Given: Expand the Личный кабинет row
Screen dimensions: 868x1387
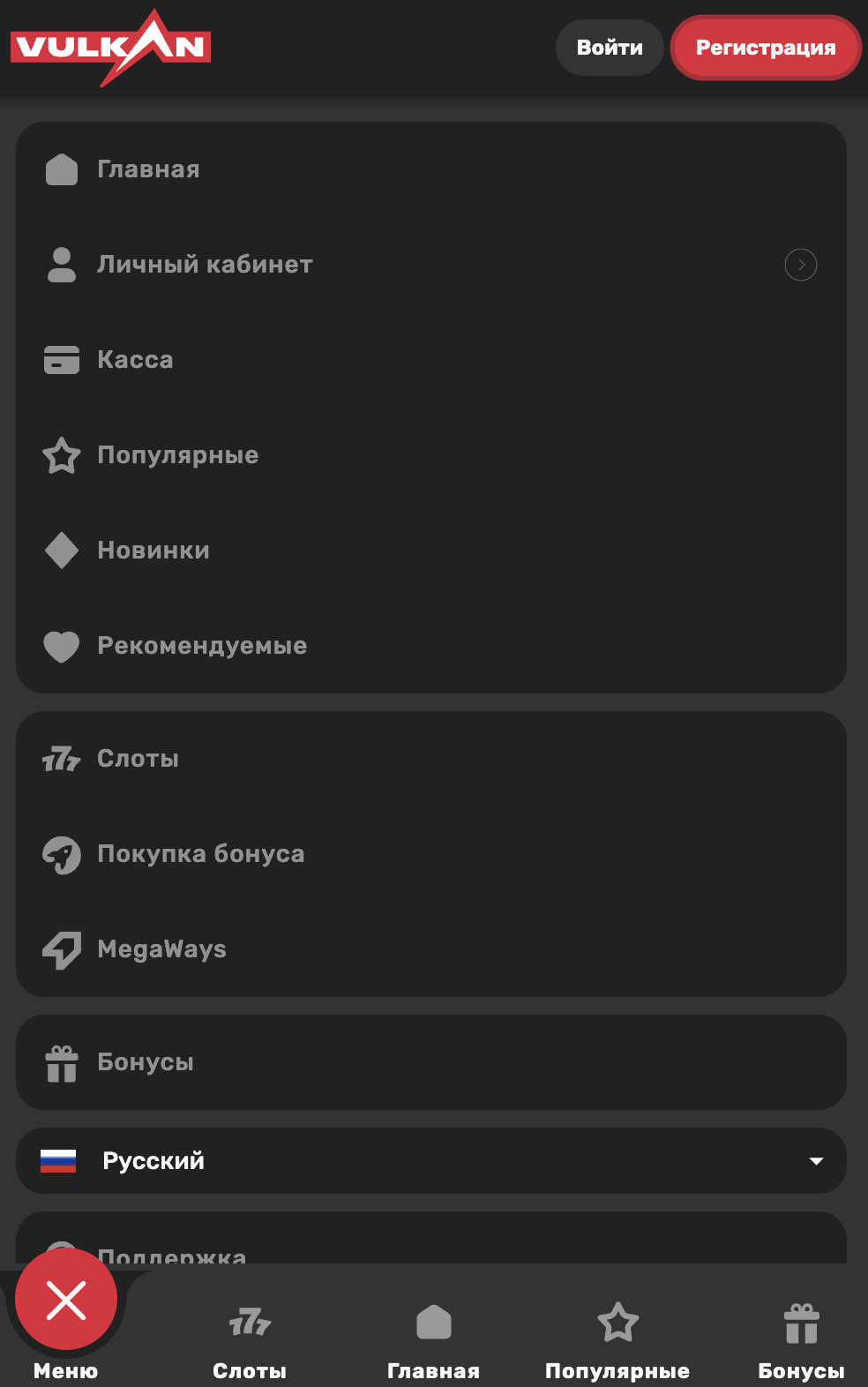Looking at the screenshot, I should [800, 265].
